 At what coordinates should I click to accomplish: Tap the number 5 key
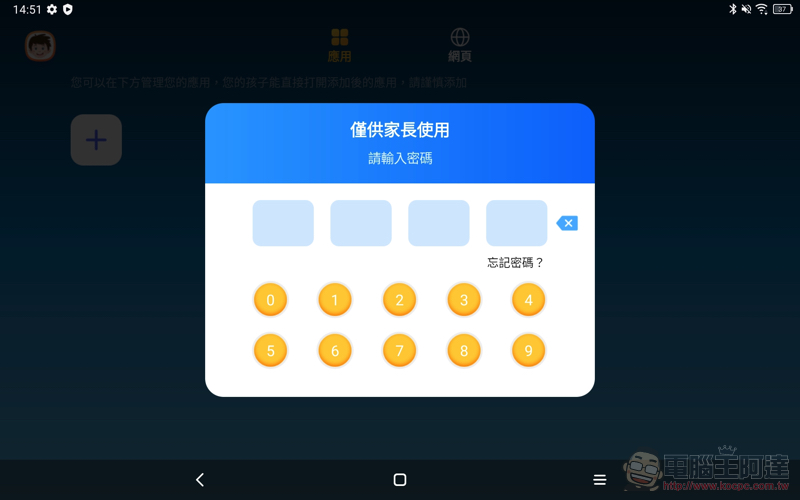(x=270, y=351)
